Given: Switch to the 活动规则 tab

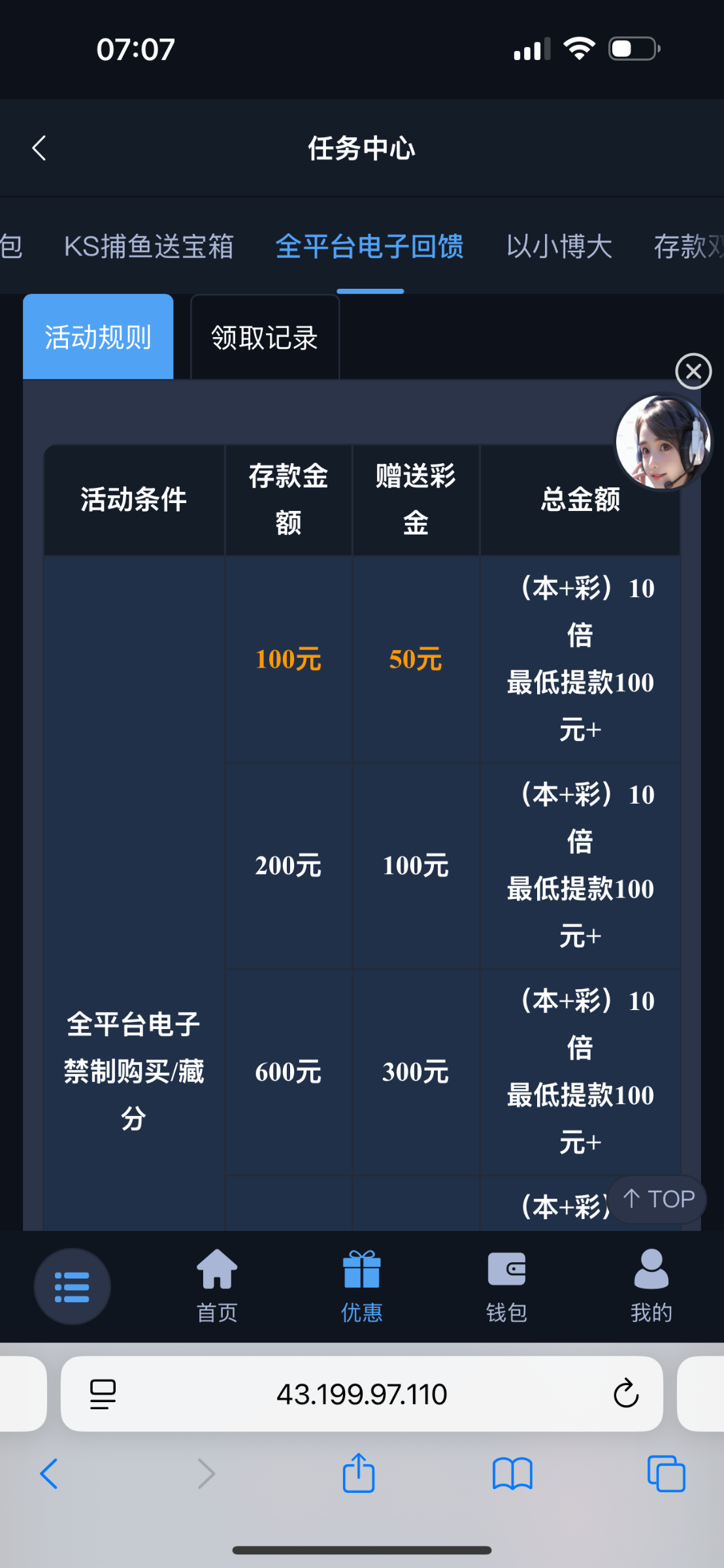Looking at the screenshot, I should point(98,338).
